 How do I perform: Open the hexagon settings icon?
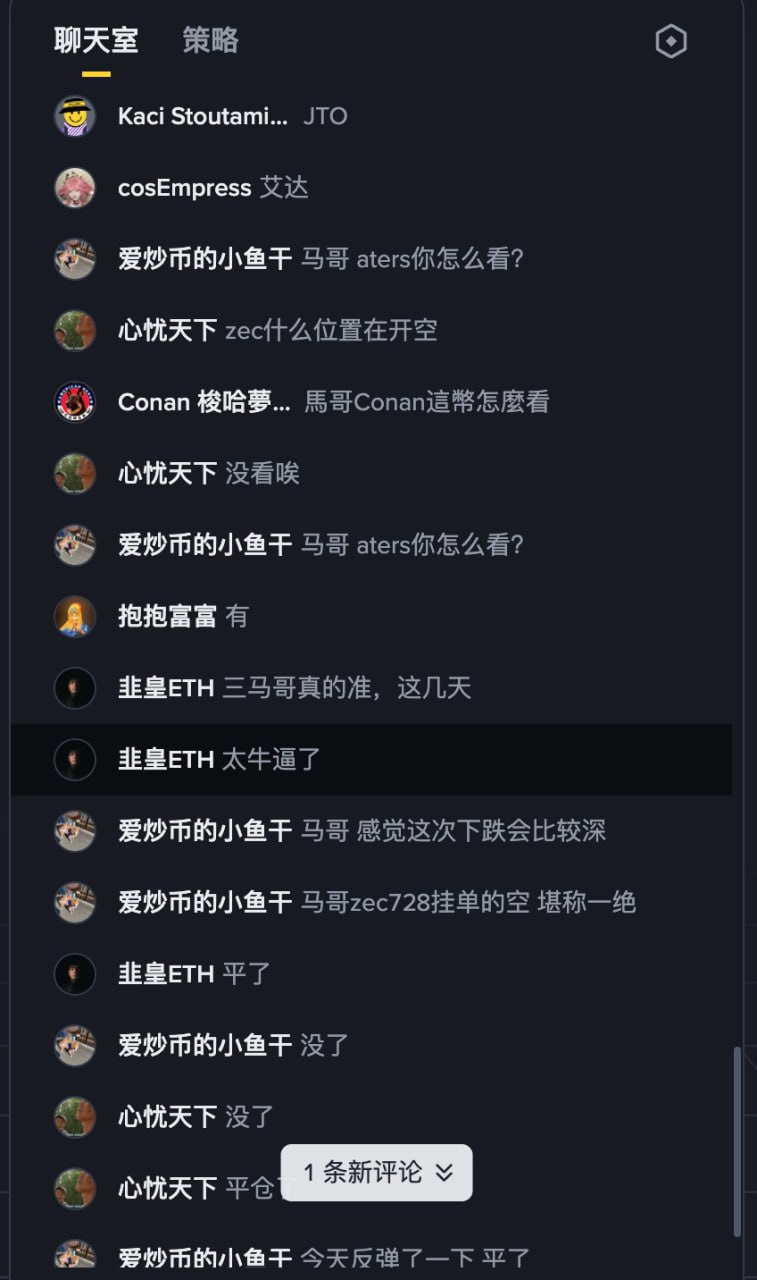[x=670, y=42]
